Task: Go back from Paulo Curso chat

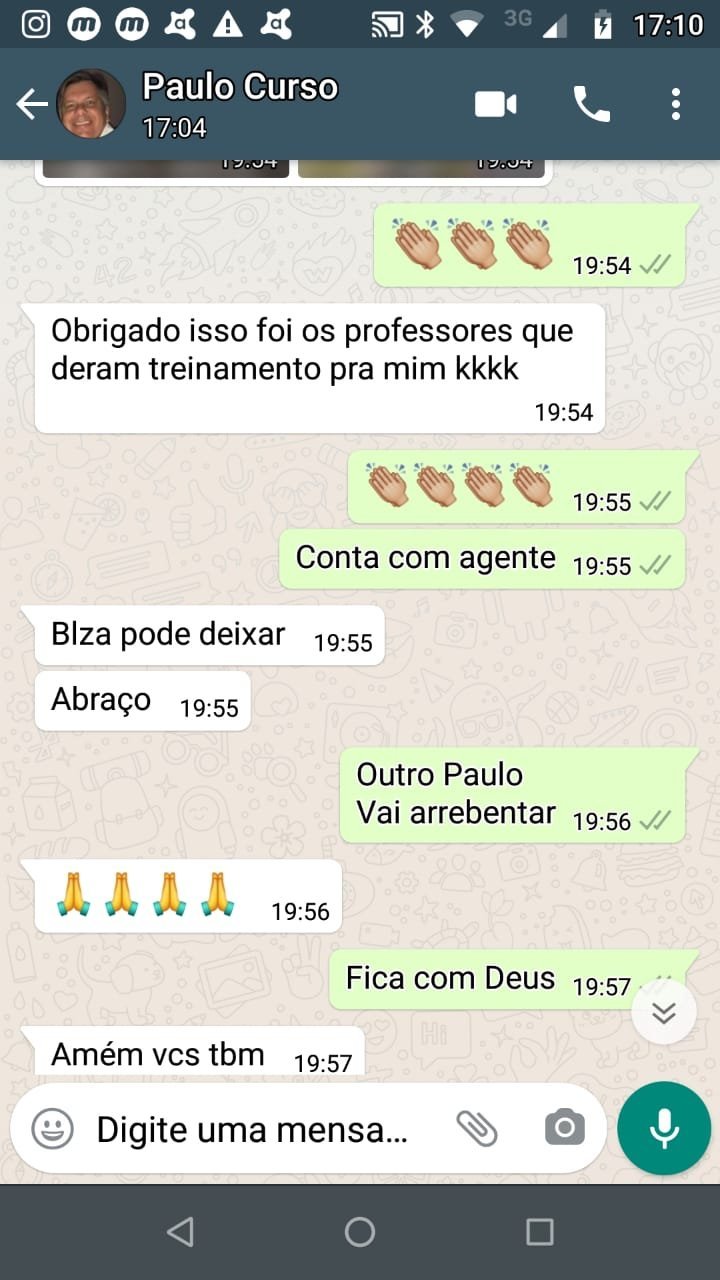Action: click(x=32, y=104)
